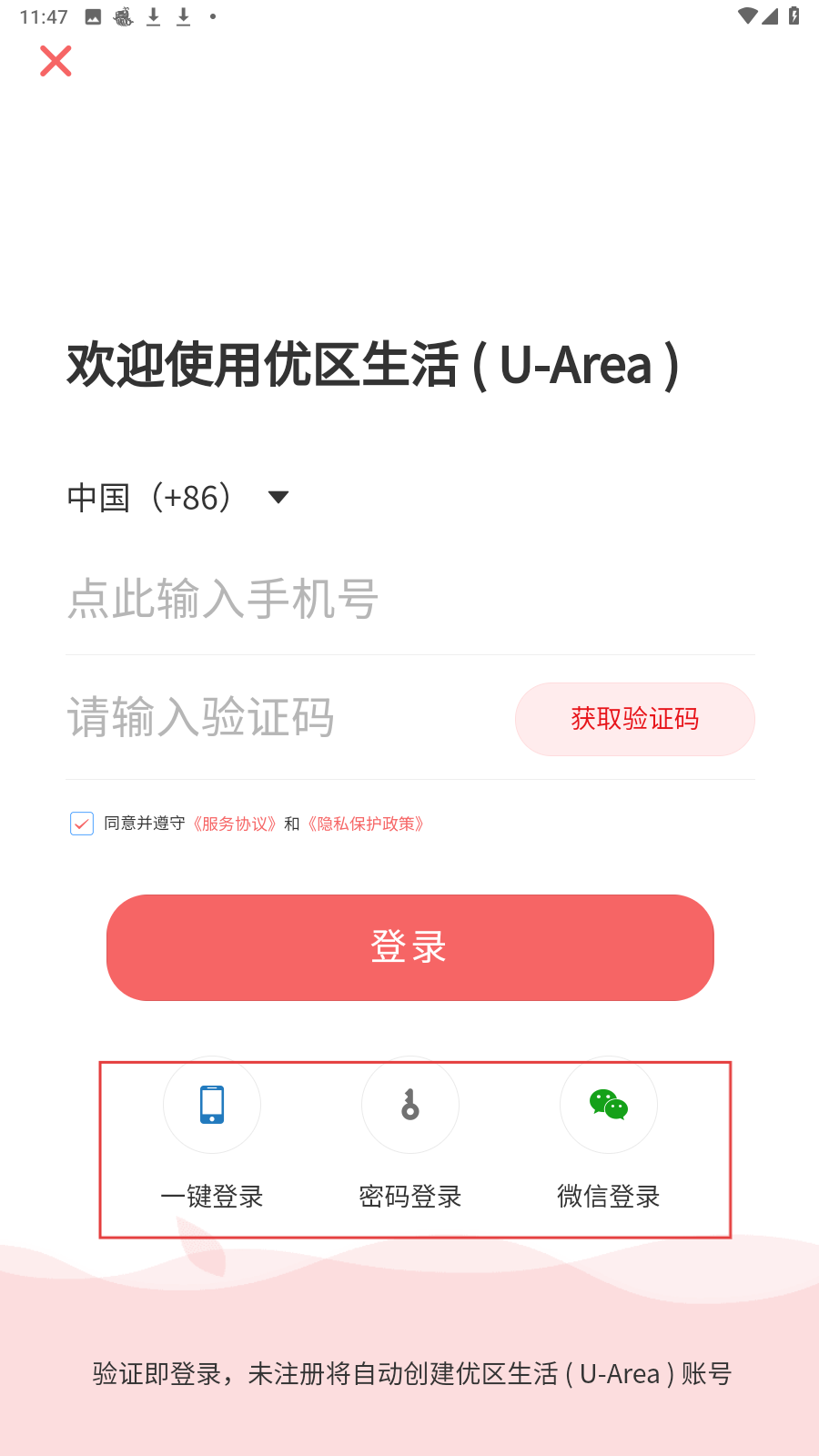Viewport: 819px width, 1456px height.
Task: Switch to 密码登录 password login
Action: (x=410, y=1106)
